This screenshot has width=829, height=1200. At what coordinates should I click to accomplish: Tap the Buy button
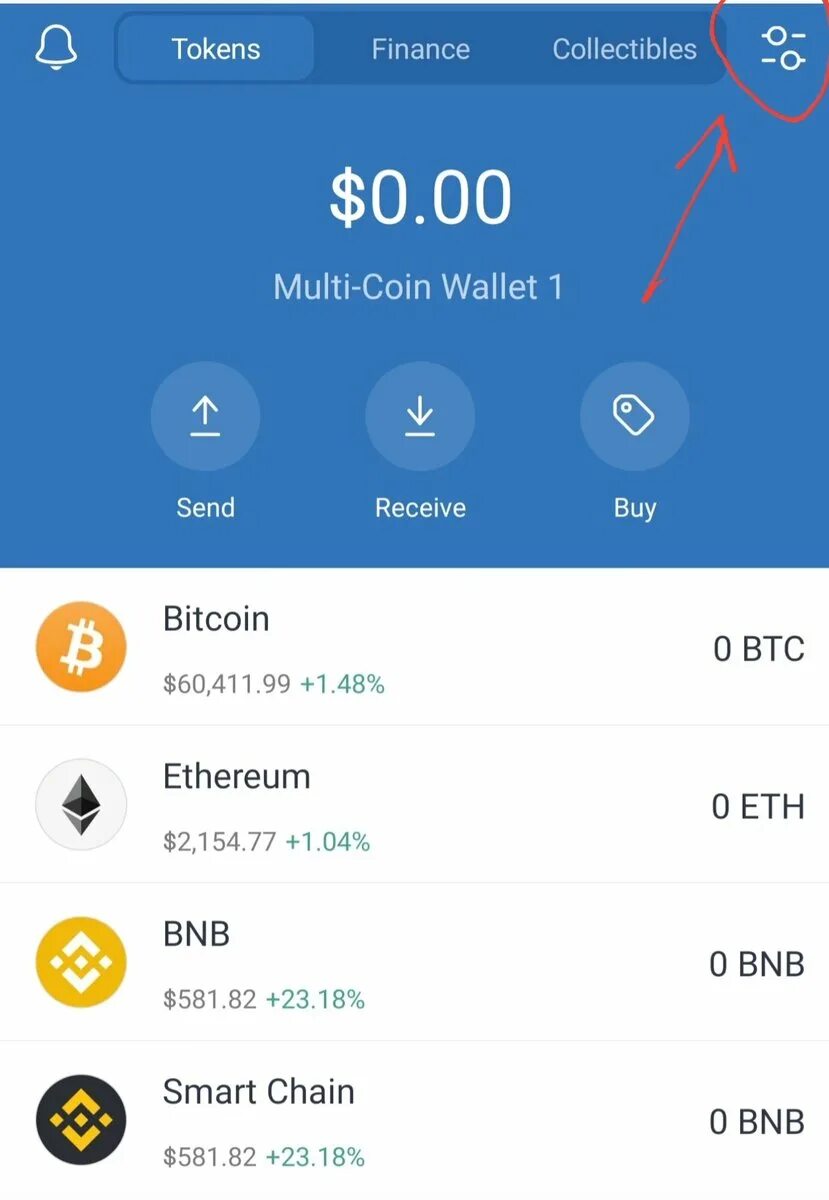(x=634, y=416)
